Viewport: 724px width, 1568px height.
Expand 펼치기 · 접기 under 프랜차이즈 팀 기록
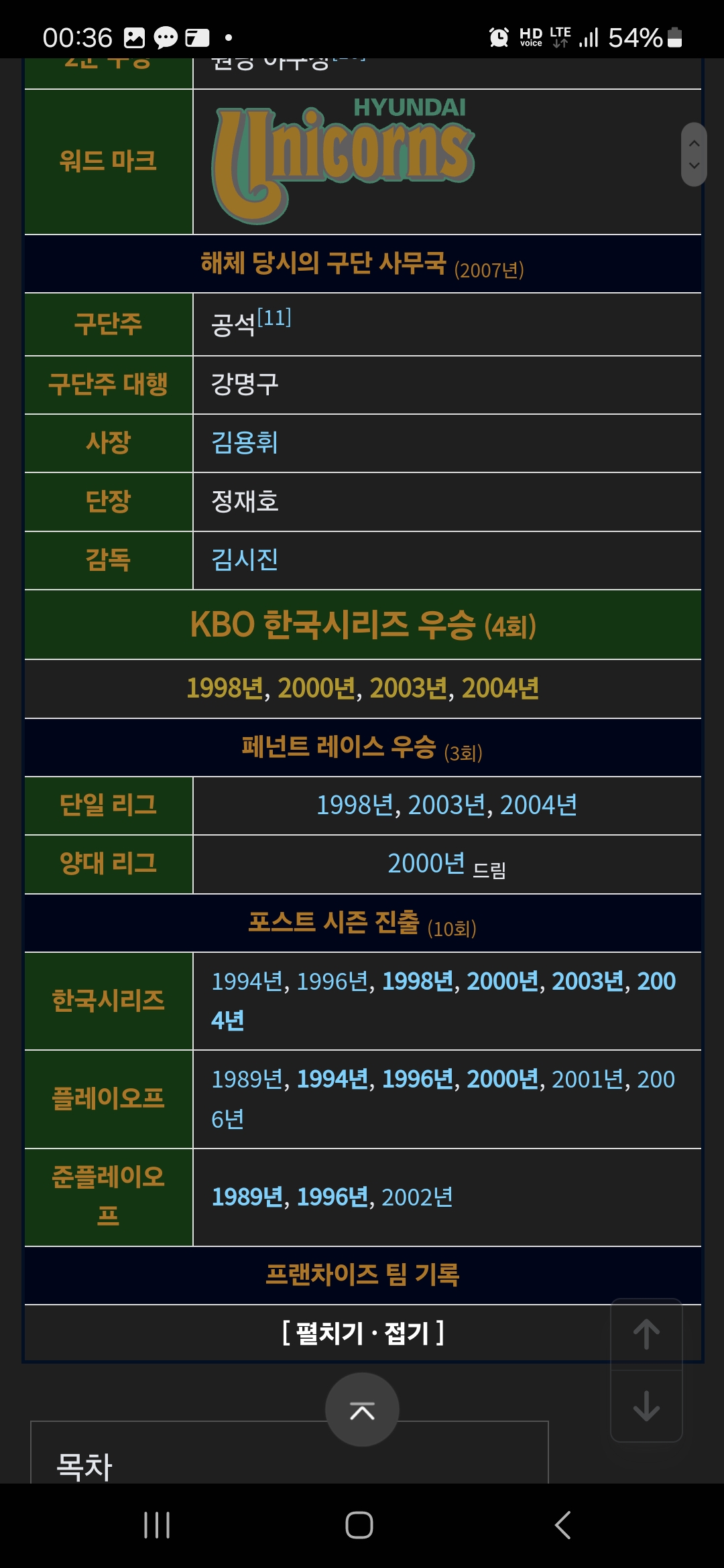tap(363, 1333)
